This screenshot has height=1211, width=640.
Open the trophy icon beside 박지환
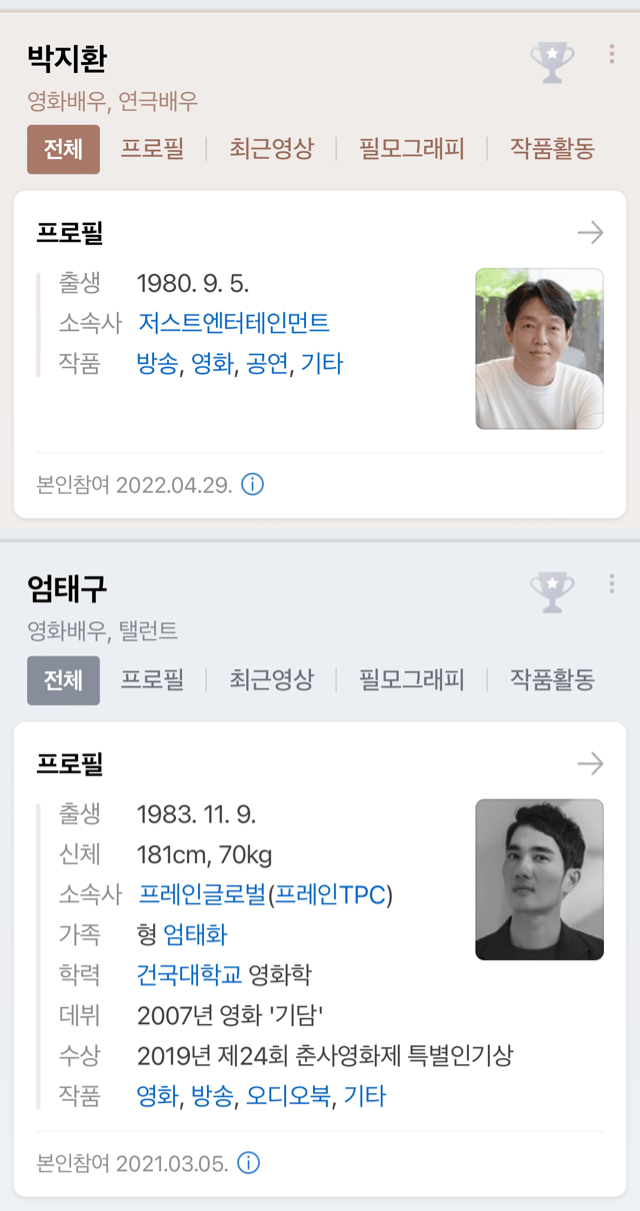(x=552, y=62)
